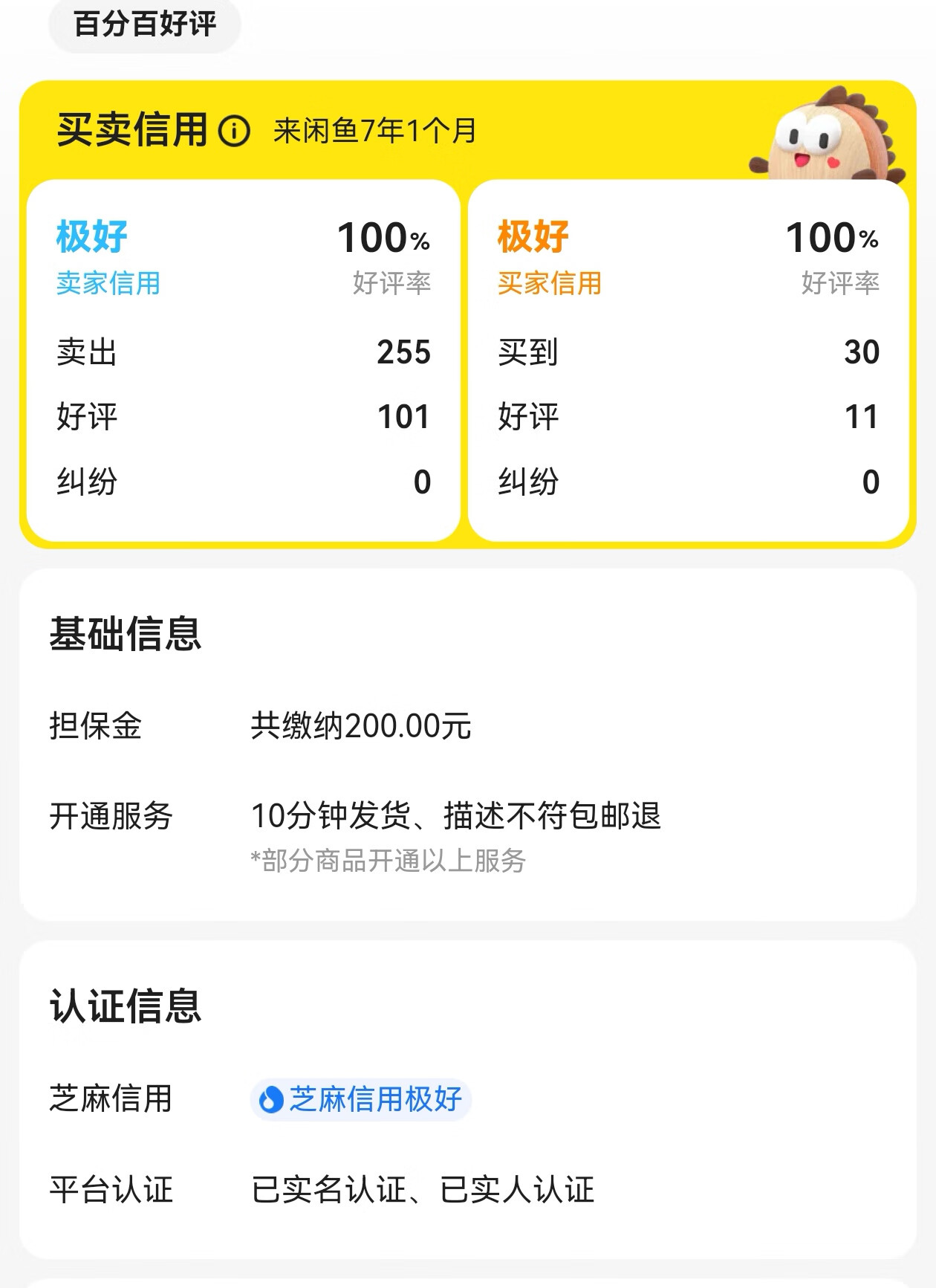Viewport: 936px width, 1288px height.
Task: Select the 百分百好评 chip
Action: coord(145,25)
